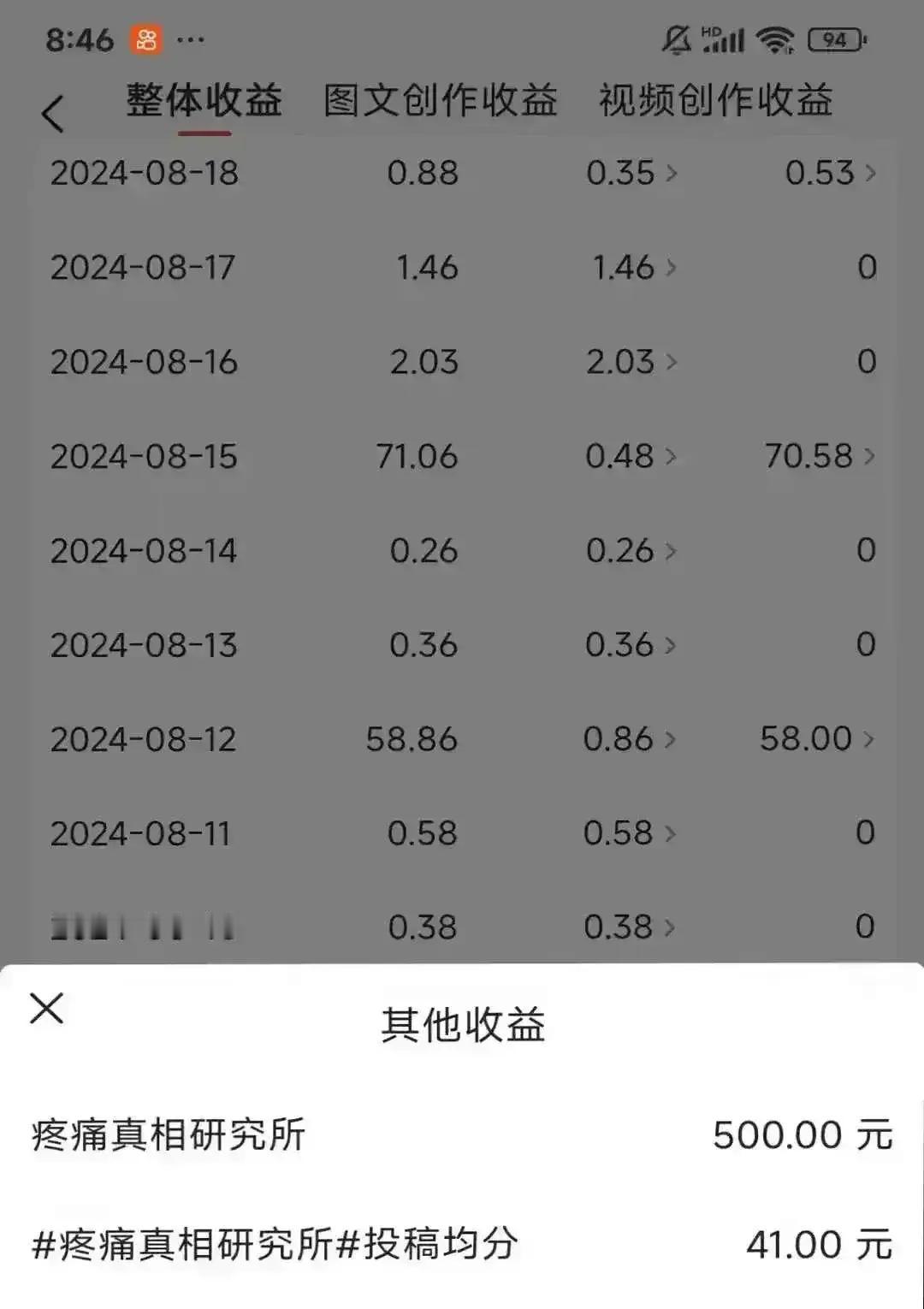Expand the 58.00 earnings on 2024-08-12
Viewport: 924px width, 1309px height.
pos(817,738)
